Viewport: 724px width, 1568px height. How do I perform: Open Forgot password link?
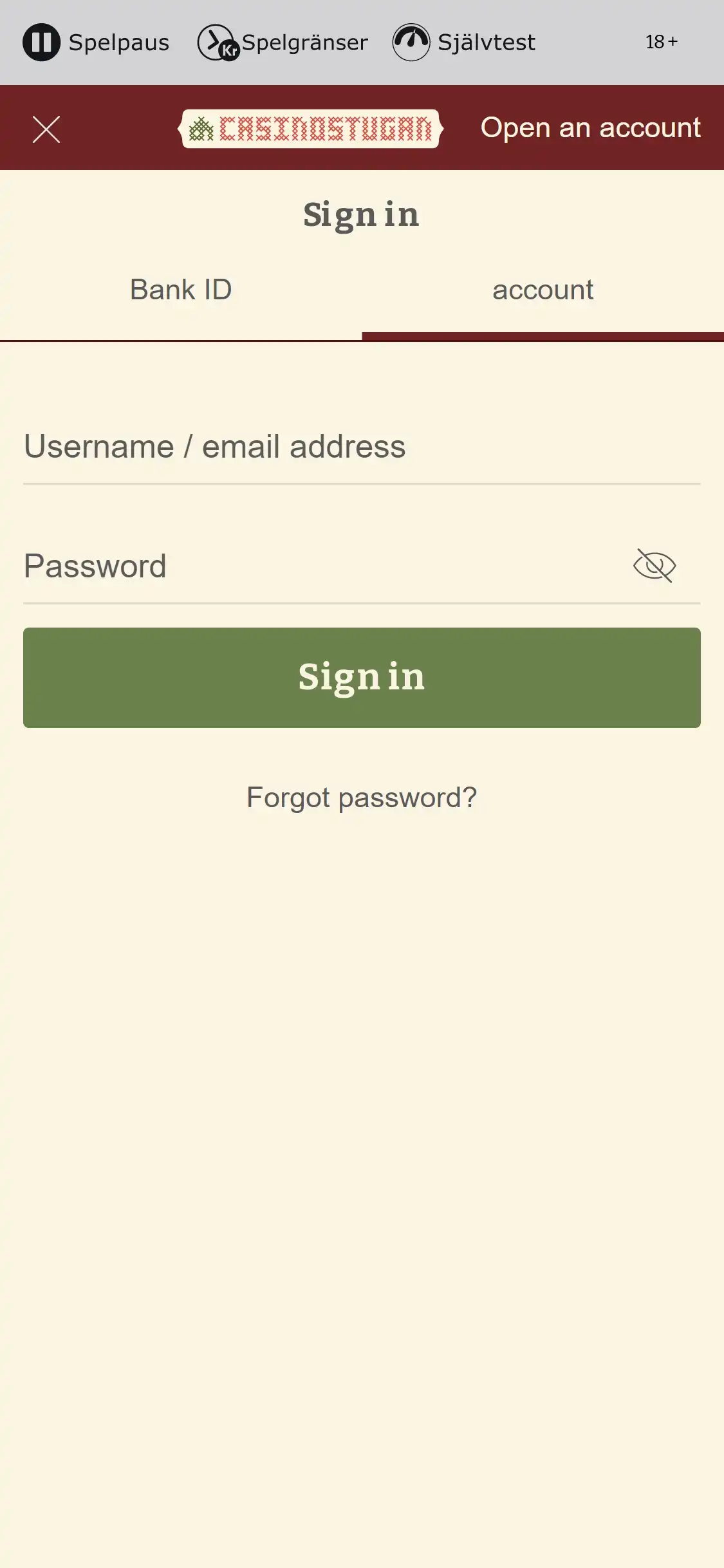362,798
